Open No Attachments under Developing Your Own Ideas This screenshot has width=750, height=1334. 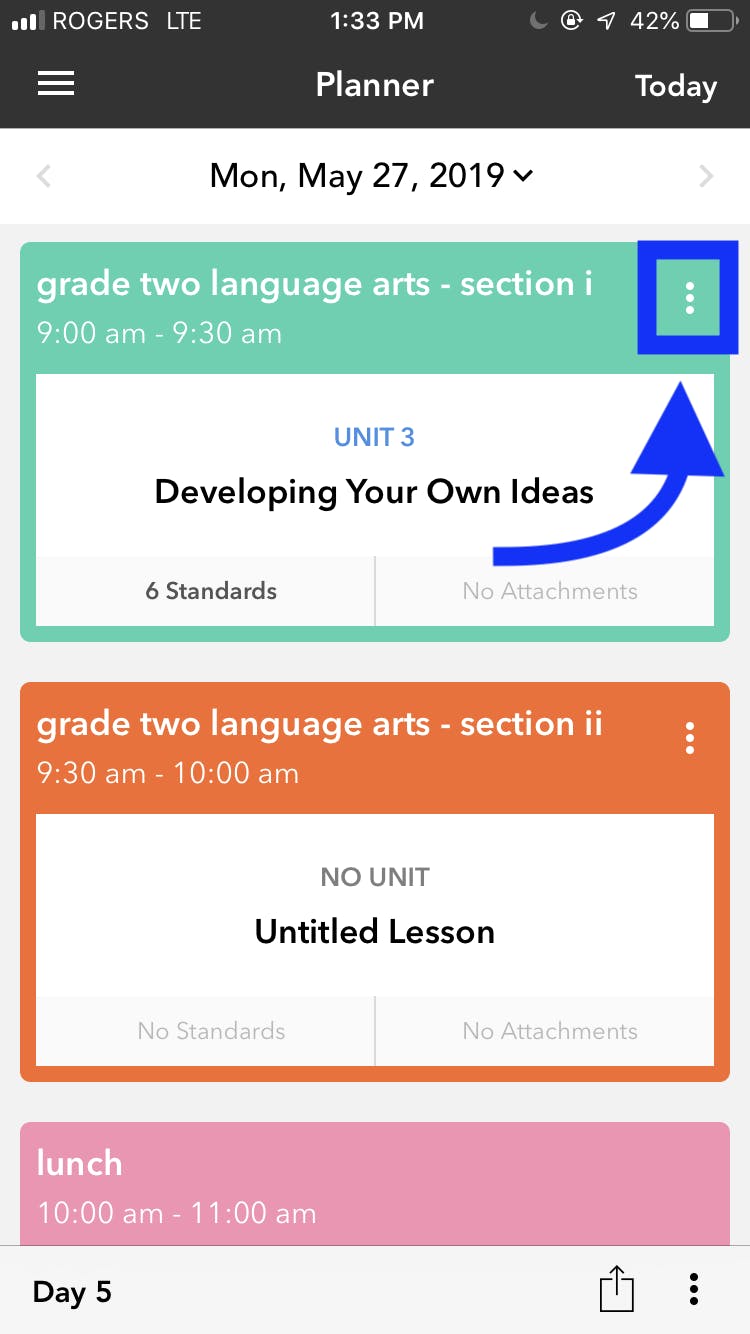pos(549,592)
